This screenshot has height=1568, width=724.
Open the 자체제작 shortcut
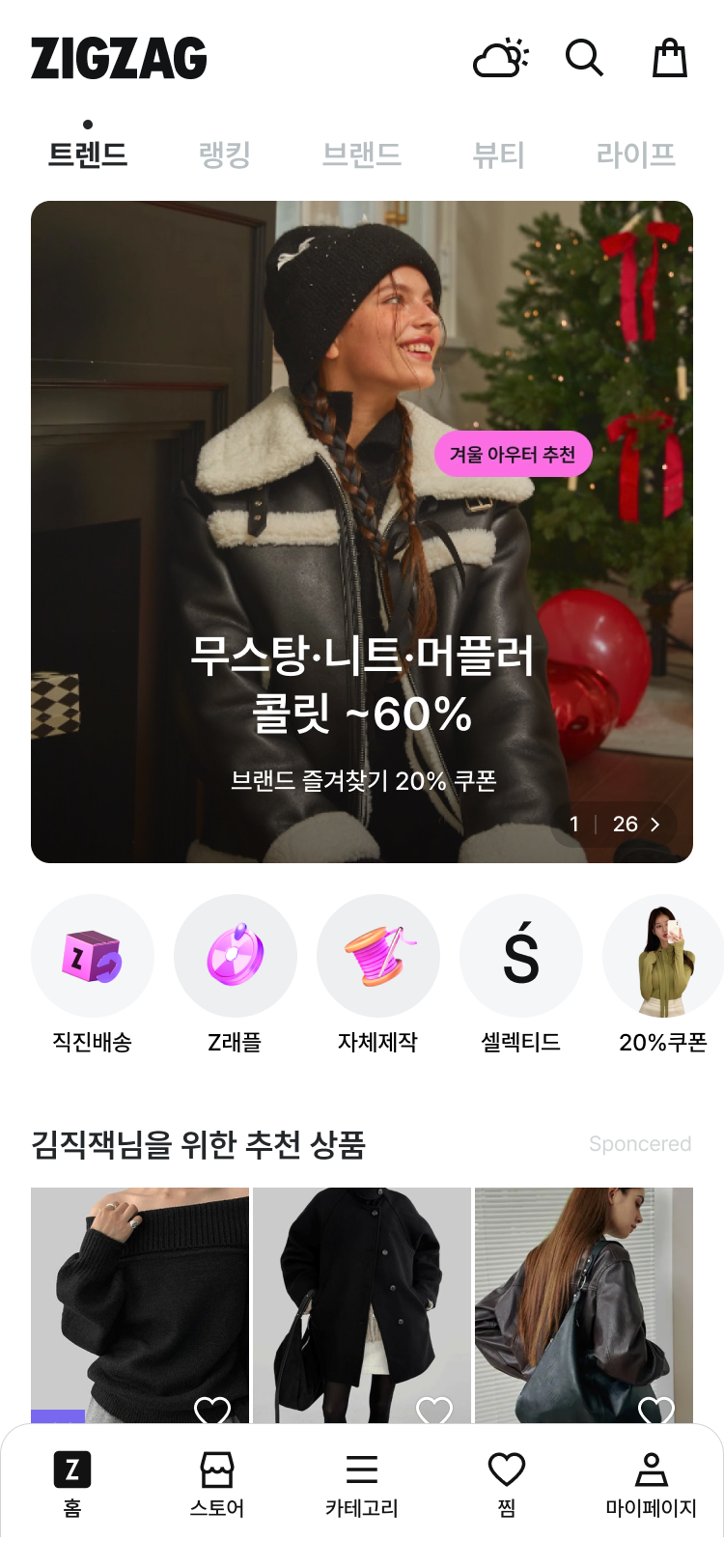pyautogui.click(x=378, y=956)
